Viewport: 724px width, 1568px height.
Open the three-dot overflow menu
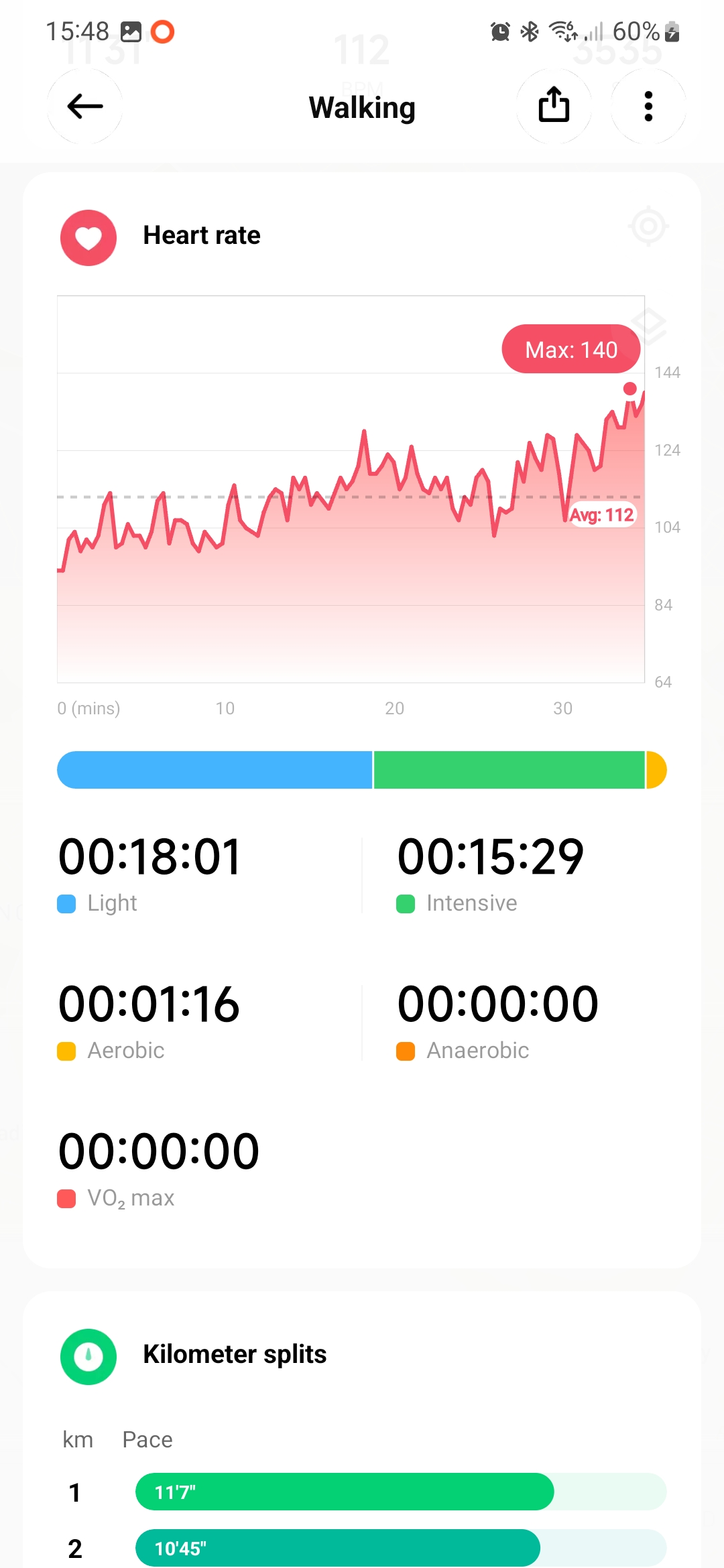coord(648,106)
